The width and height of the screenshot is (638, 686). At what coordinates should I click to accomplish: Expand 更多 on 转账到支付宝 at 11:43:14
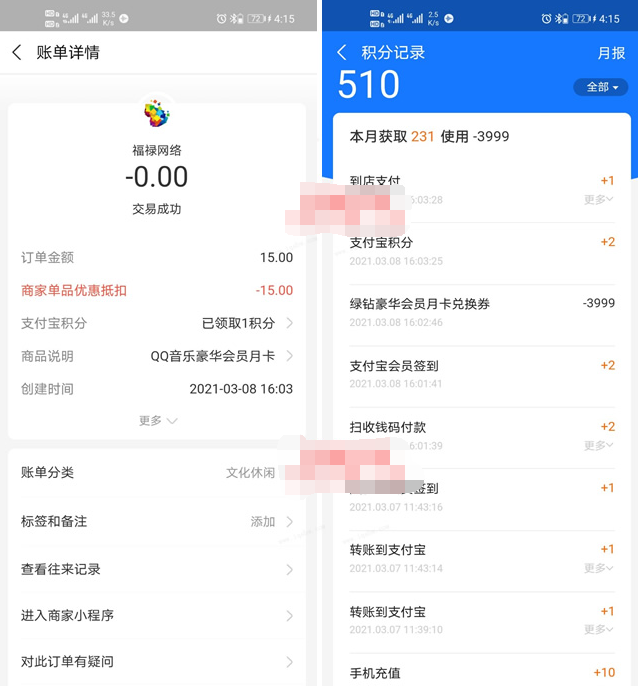pos(599,568)
